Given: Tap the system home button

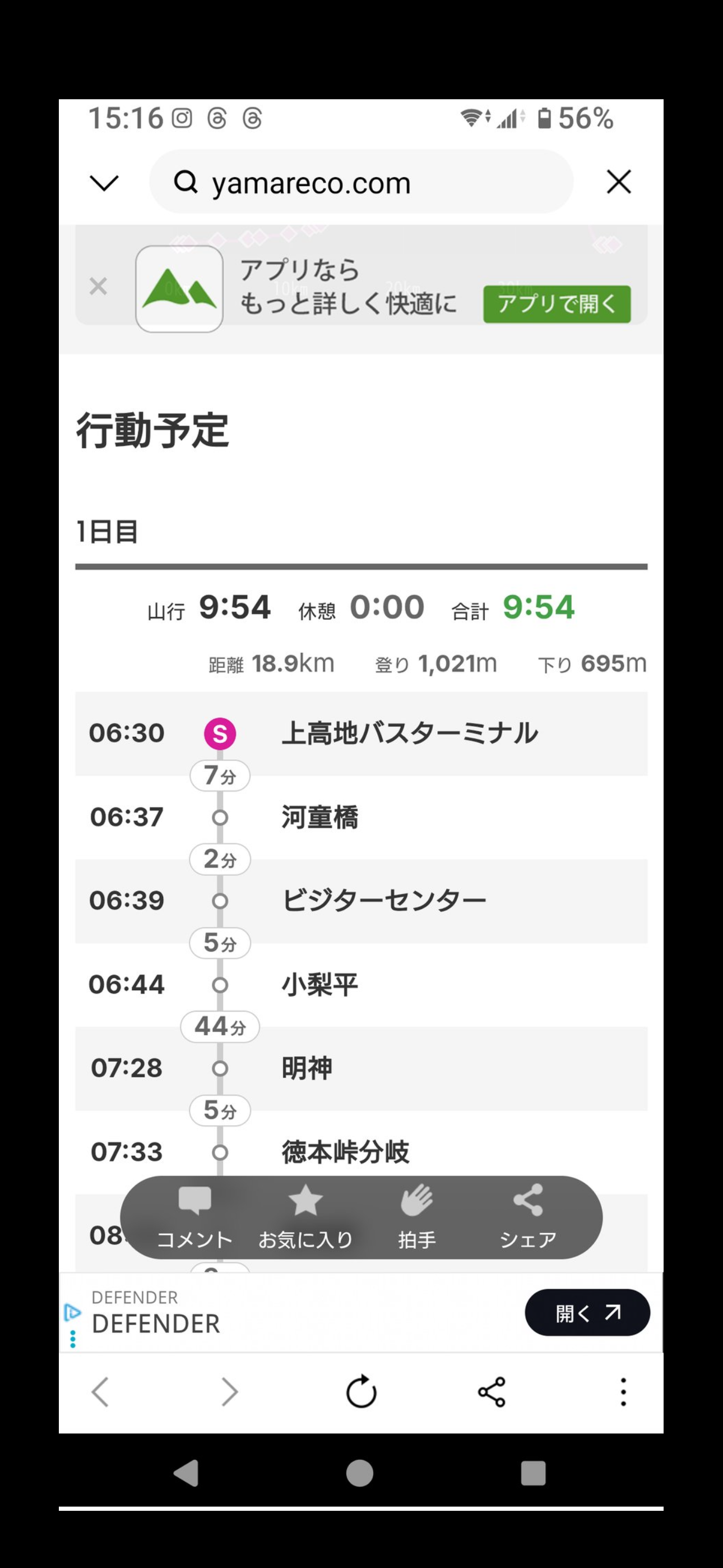Looking at the screenshot, I should [x=360, y=1473].
